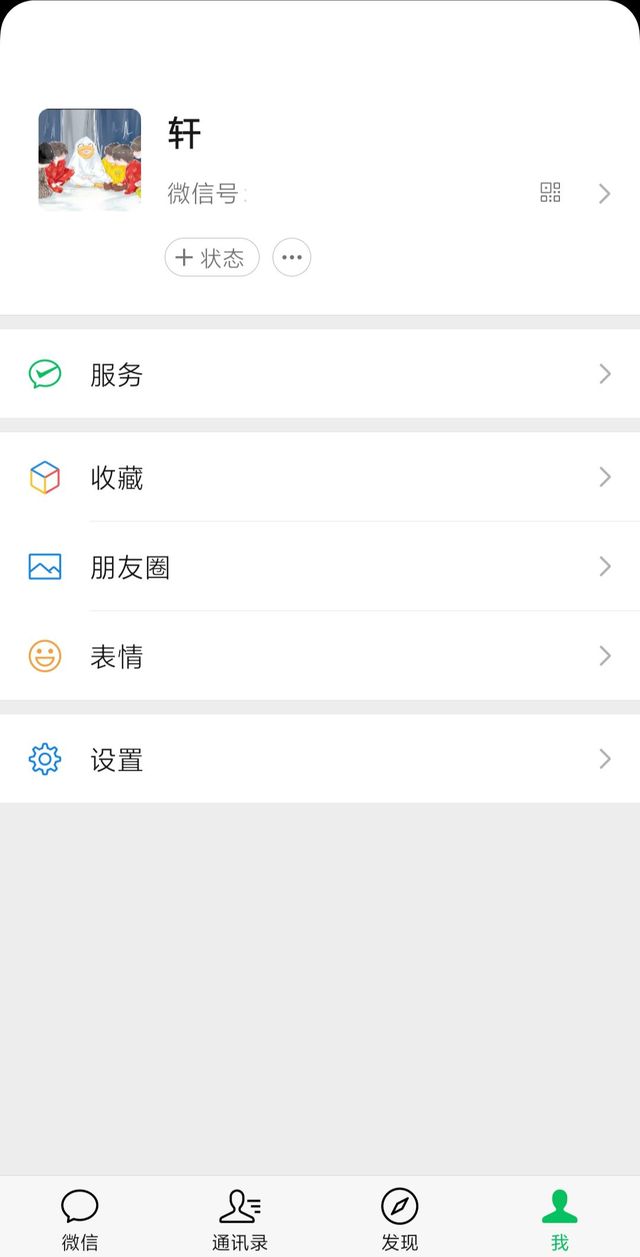Screen dimensions: 640x1257
Task: Switch to the 通讯录 contacts tab
Action: point(240,1219)
